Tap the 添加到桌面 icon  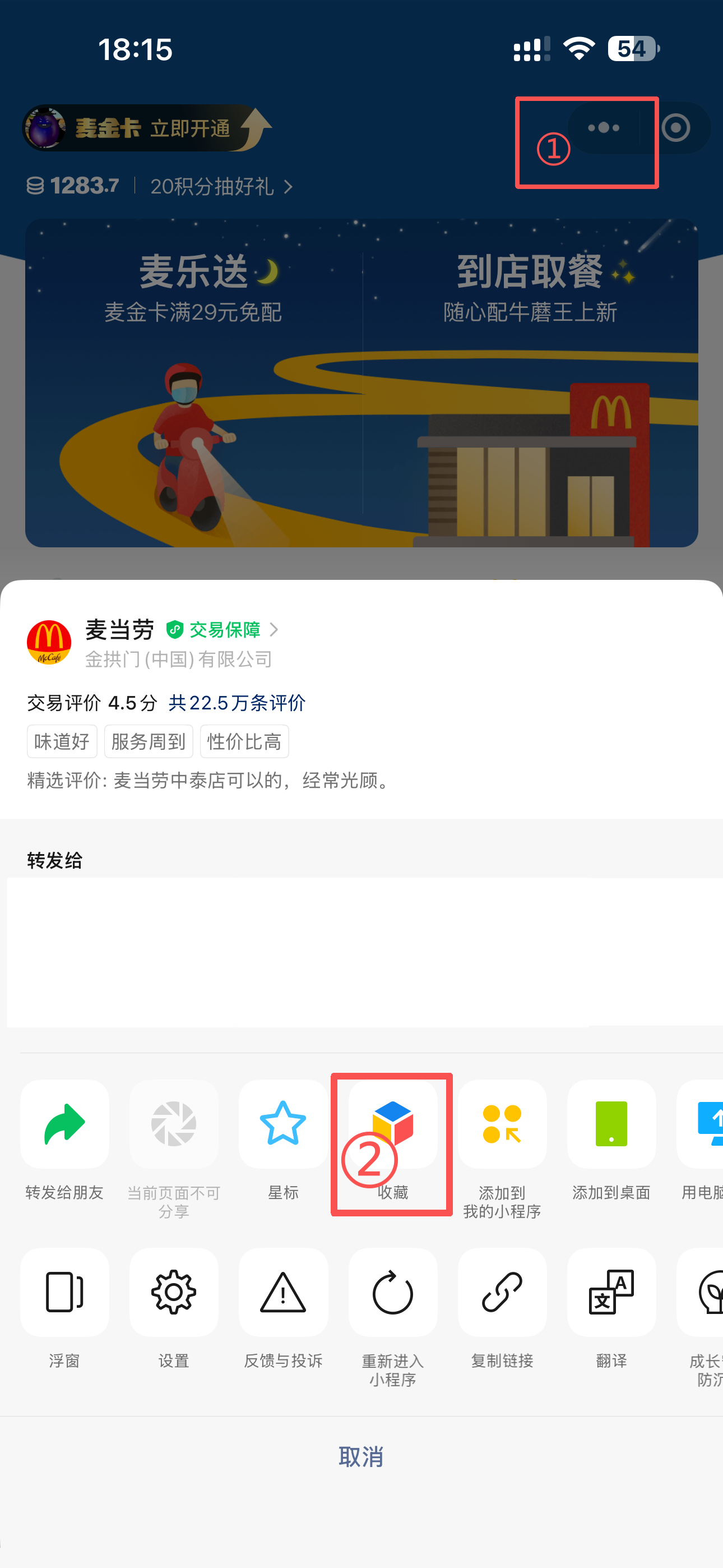(610, 1124)
